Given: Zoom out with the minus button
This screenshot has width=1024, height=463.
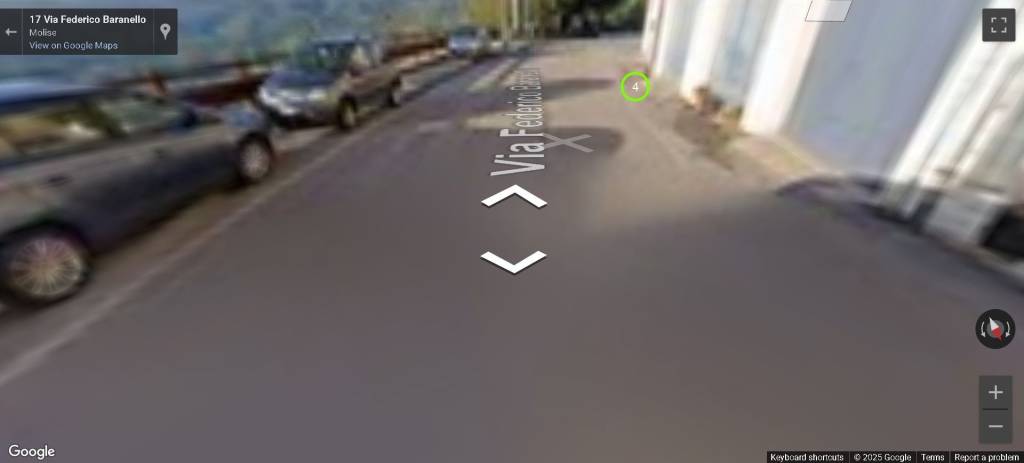Looking at the screenshot, I should [x=995, y=426].
